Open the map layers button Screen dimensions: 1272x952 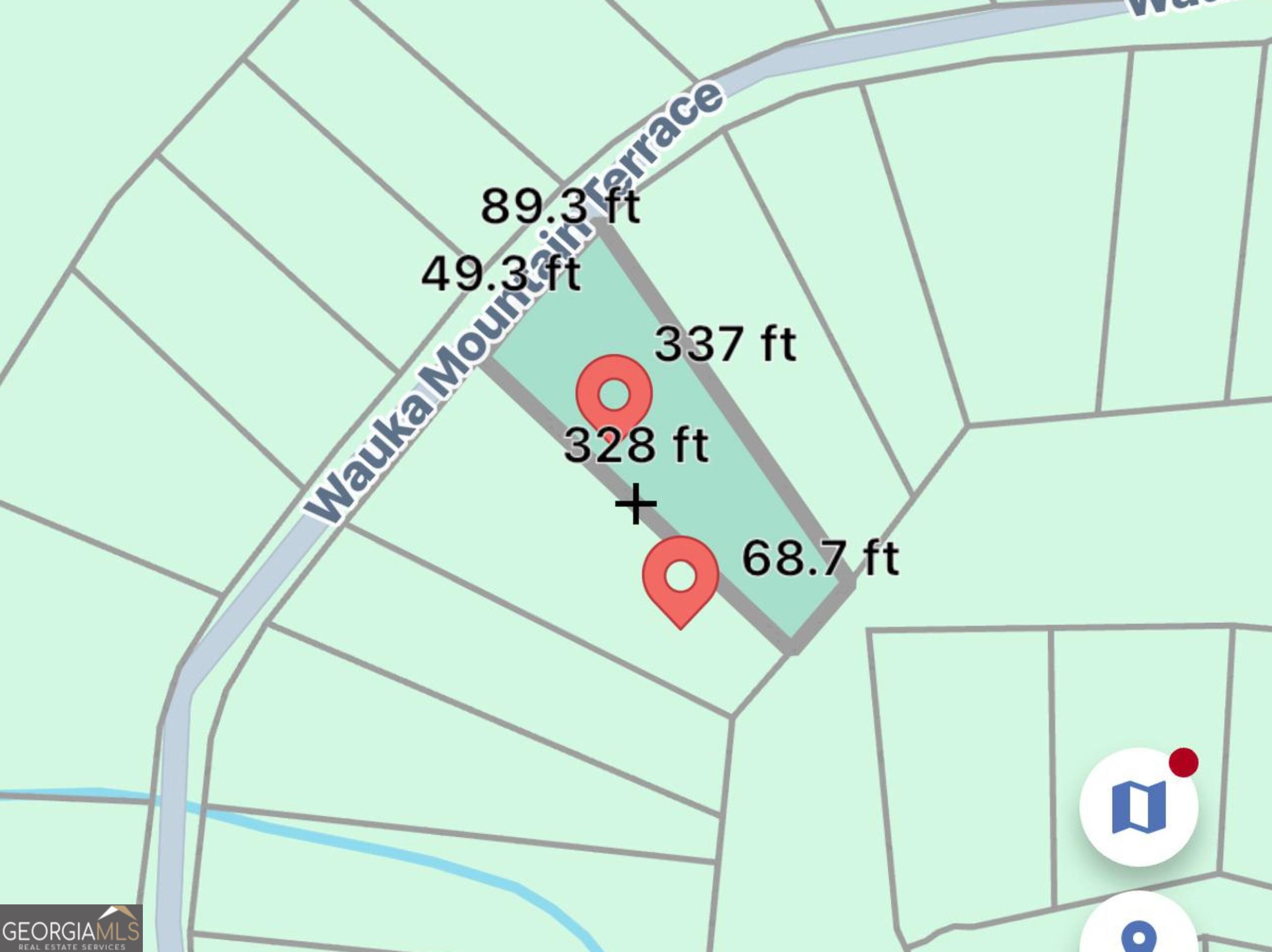pyautogui.click(x=1139, y=807)
